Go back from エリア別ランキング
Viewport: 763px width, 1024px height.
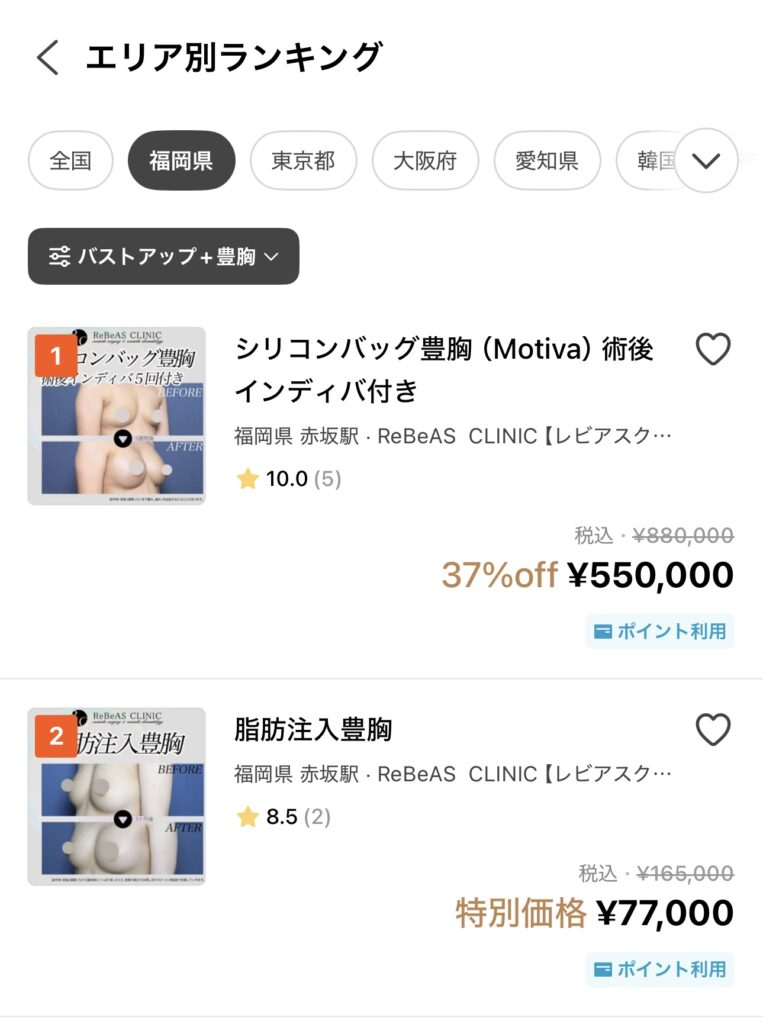coord(47,57)
